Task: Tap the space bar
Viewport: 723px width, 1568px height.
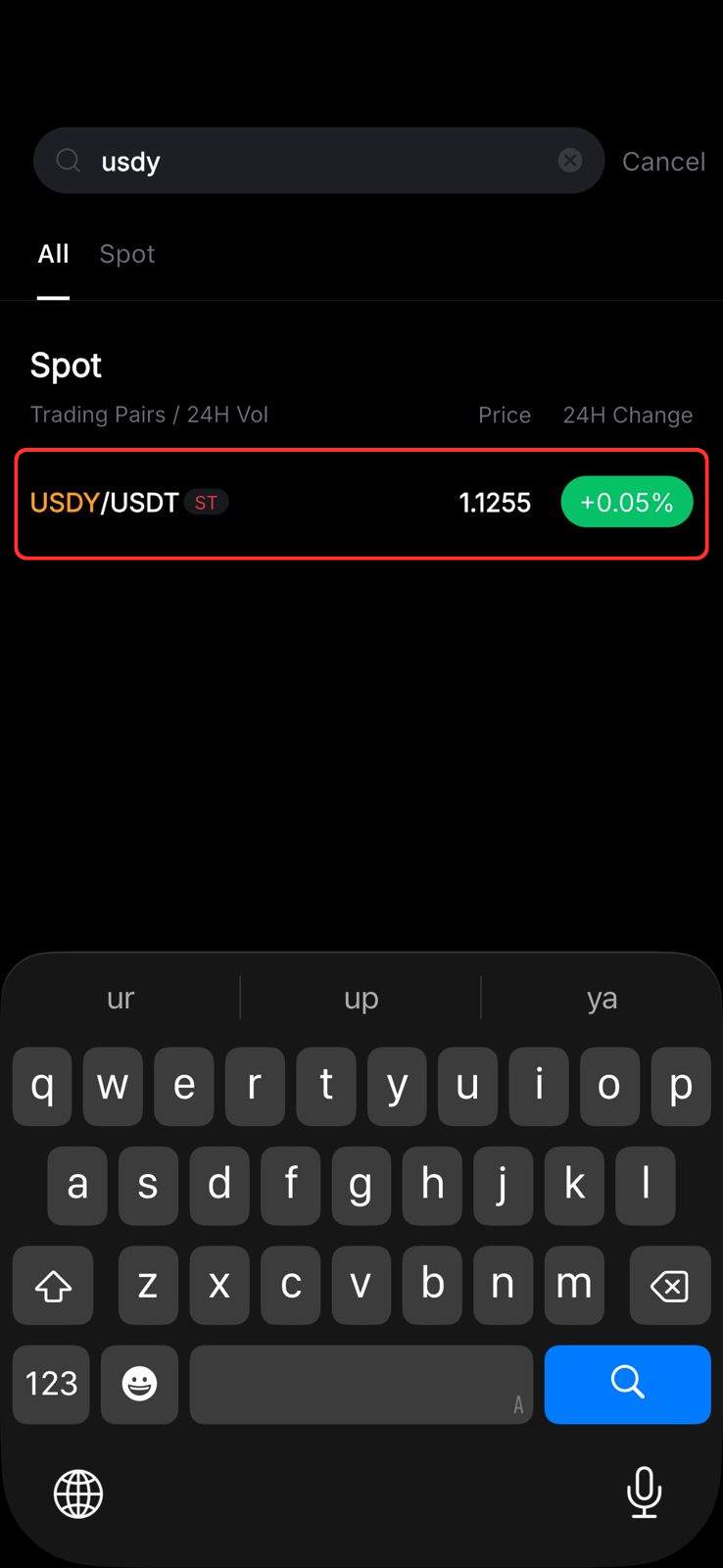Action: pyautogui.click(x=361, y=1384)
